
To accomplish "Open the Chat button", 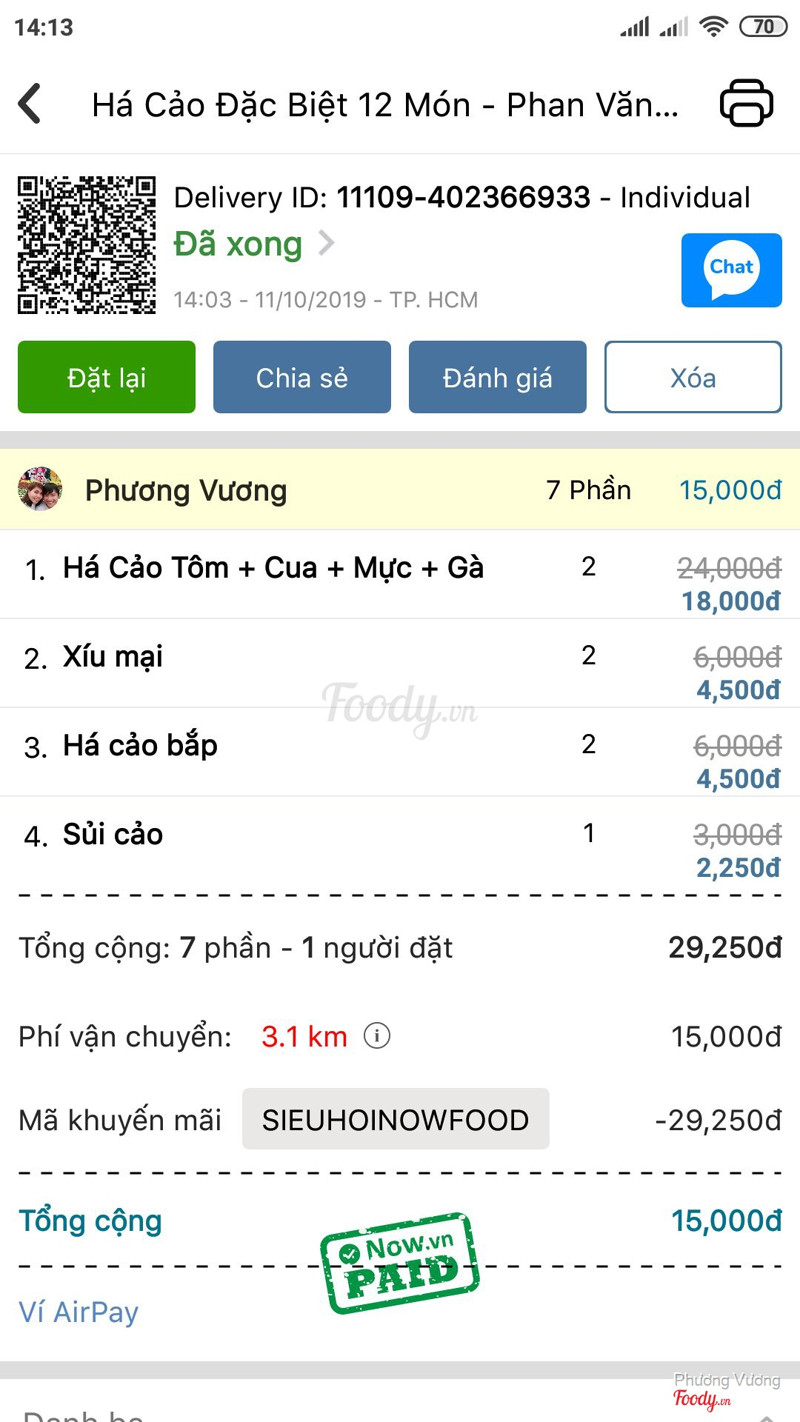I will pyautogui.click(x=731, y=270).
